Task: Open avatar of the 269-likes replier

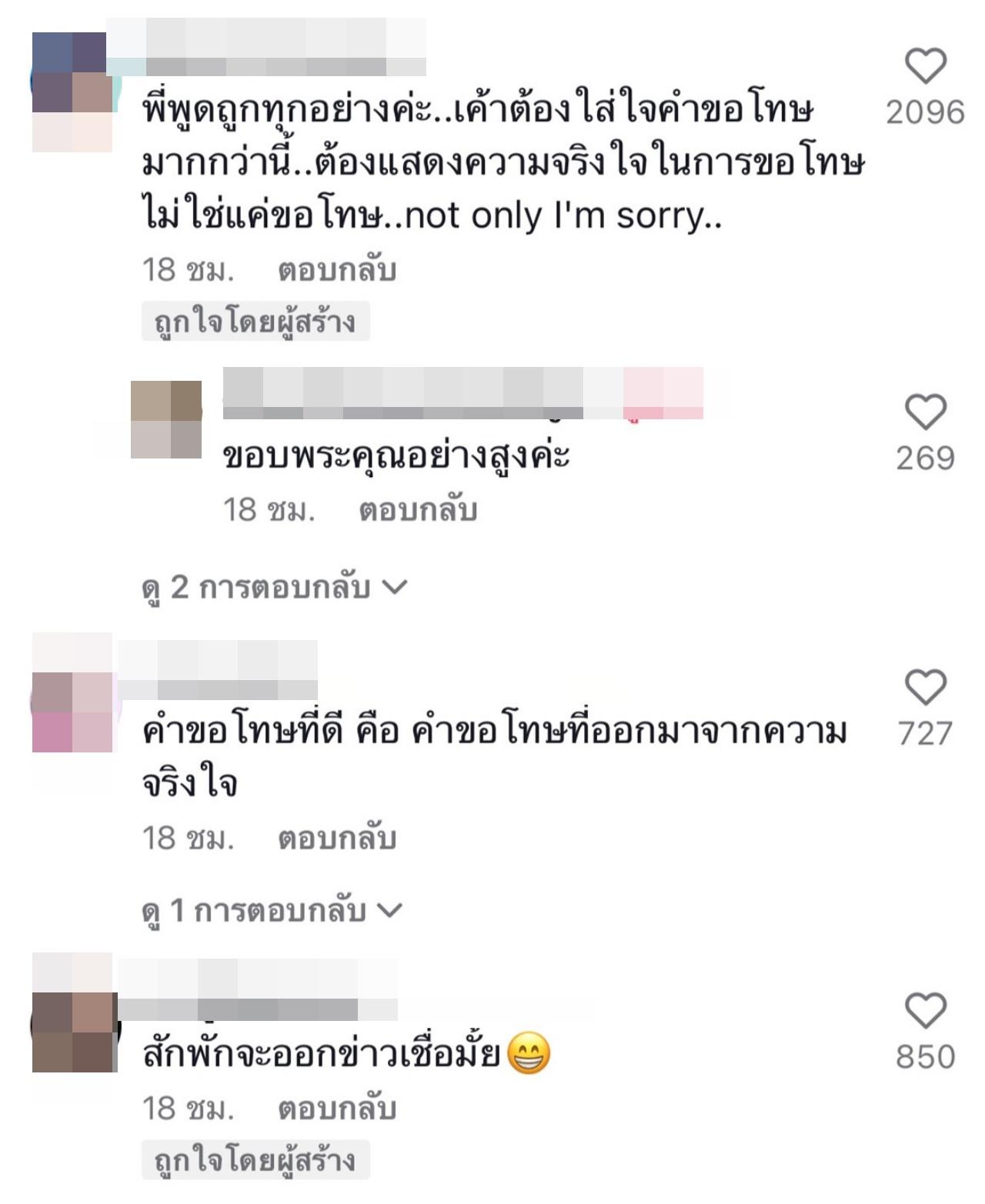Action: (x=166, y=420)
